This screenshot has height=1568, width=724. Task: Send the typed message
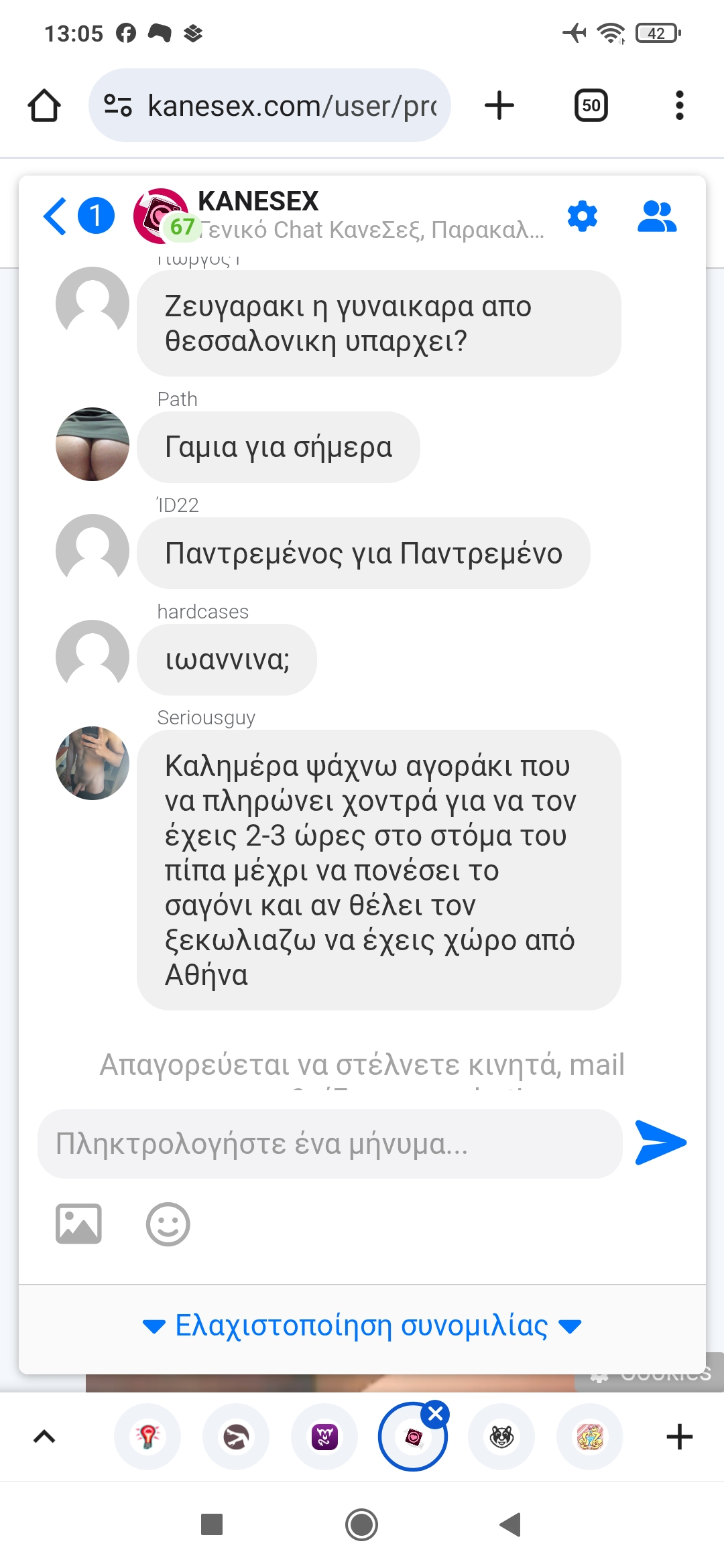[660, 1142]
